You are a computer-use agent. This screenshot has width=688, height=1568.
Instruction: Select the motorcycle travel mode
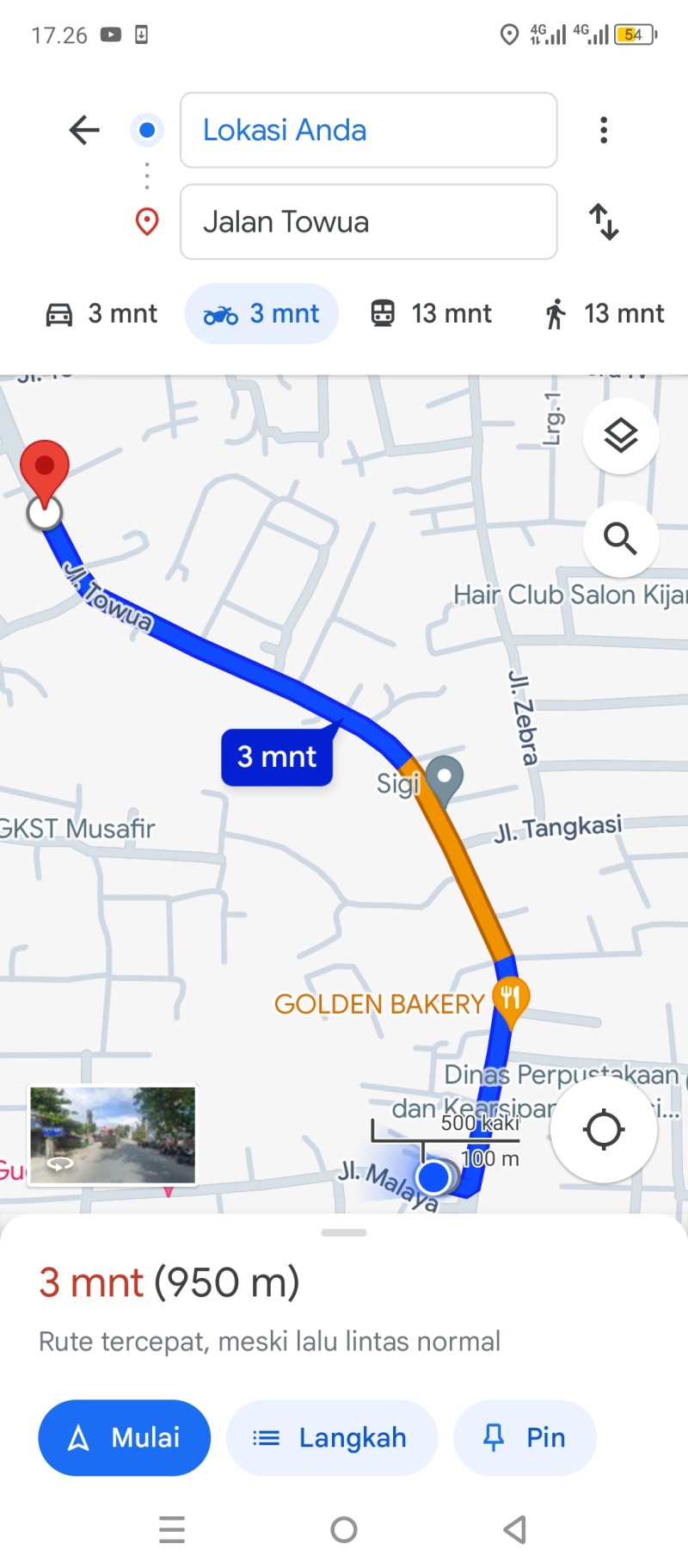[x=261, y=314]
